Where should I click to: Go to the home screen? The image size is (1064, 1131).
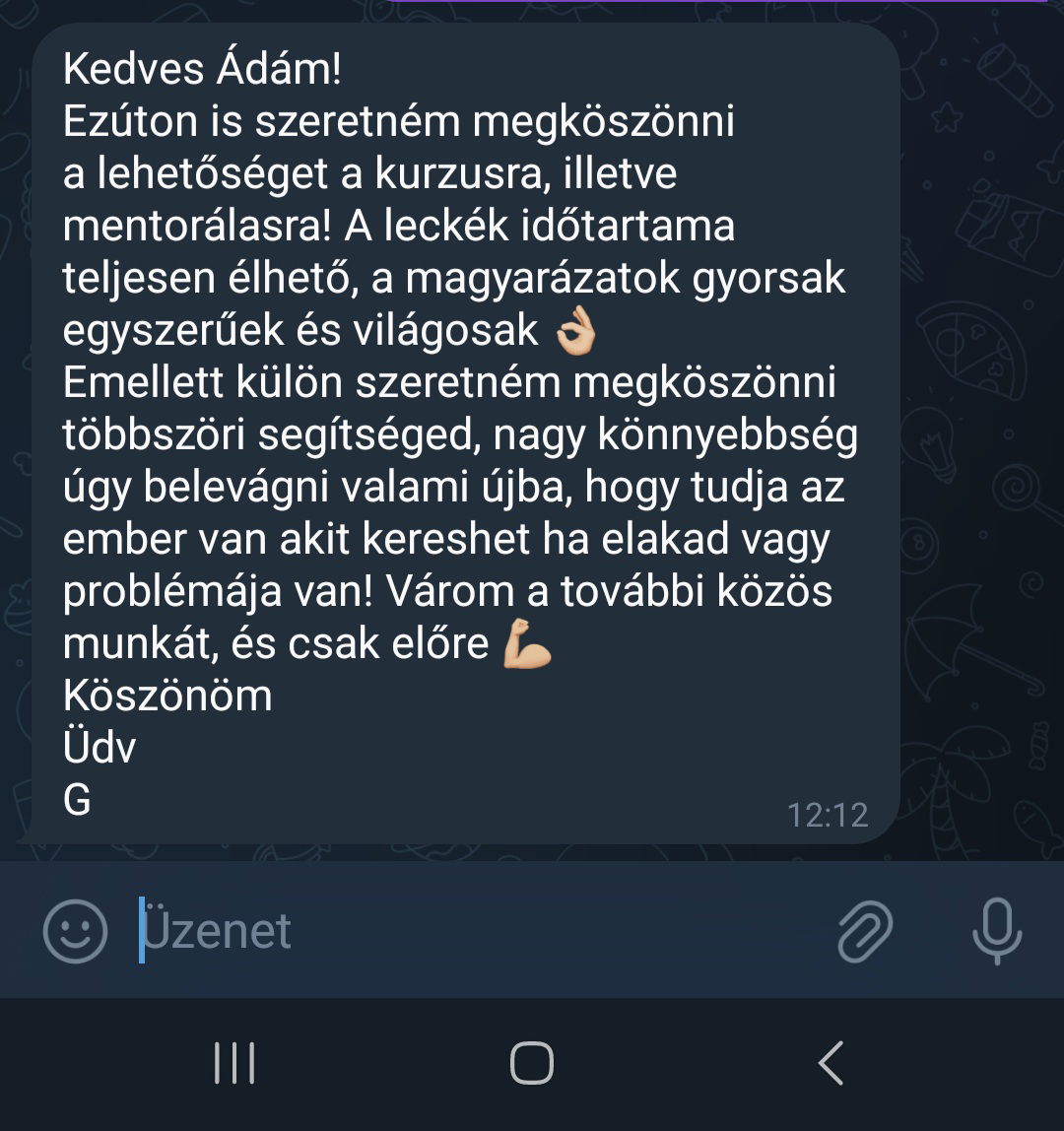[532, 1064]
